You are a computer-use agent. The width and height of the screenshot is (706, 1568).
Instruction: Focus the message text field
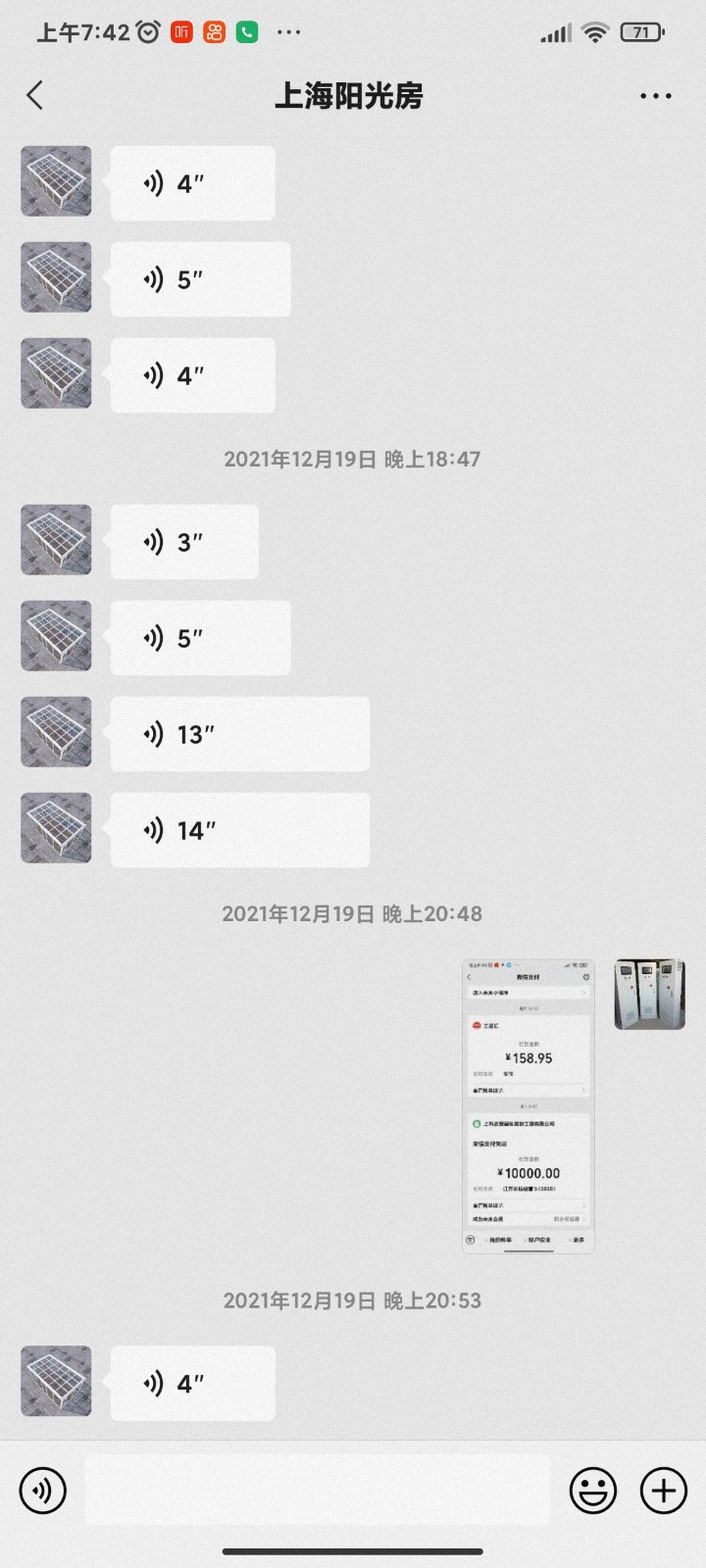pyautogui.click(x=317, y=1491)
